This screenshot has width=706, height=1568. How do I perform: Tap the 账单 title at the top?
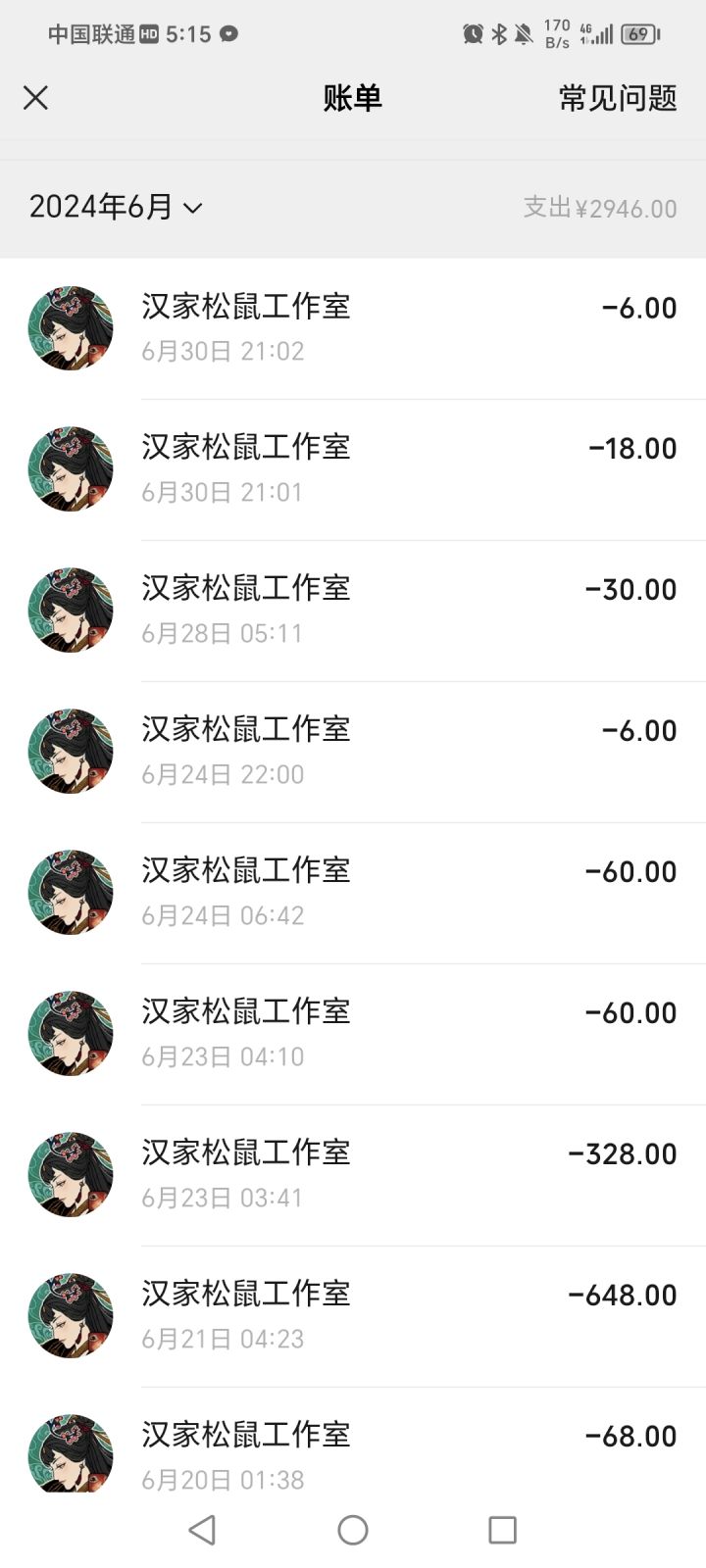click(x=352, y=98)
